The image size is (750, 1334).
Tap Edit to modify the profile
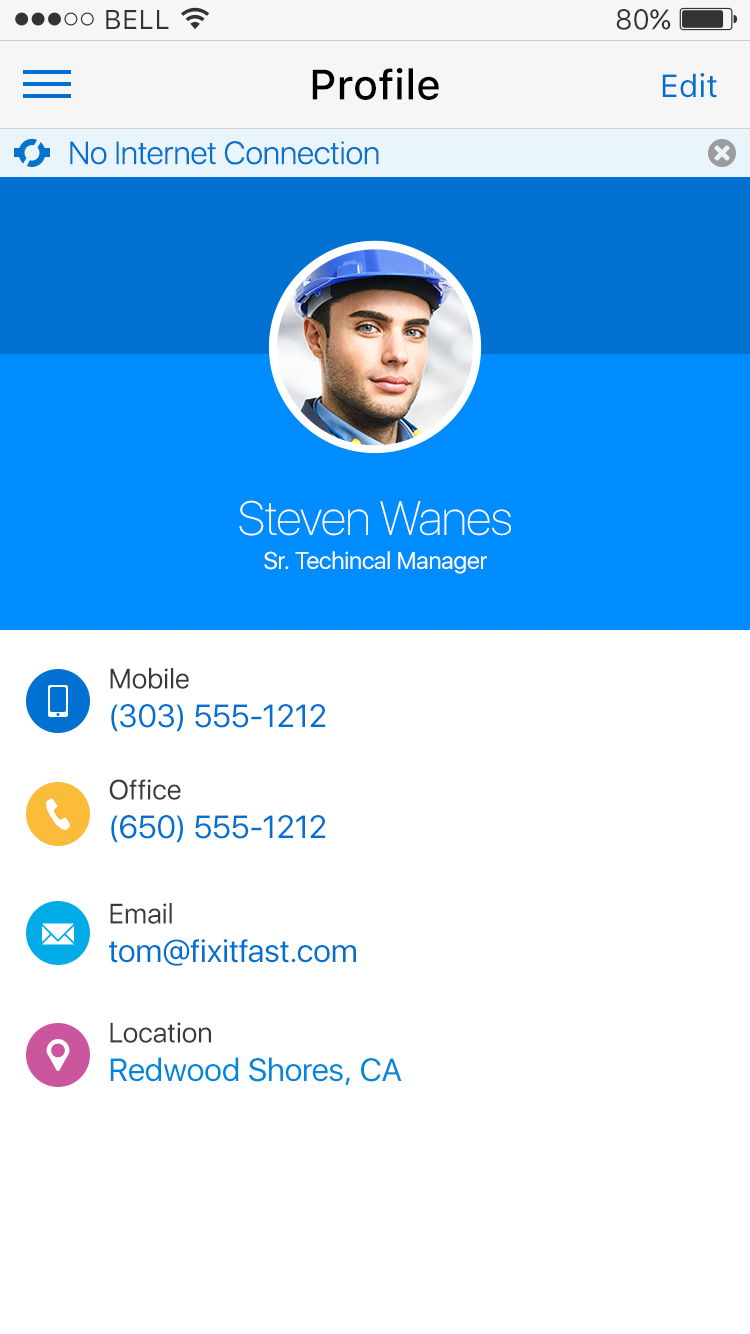pyautogui.click(x=688, y=86)
